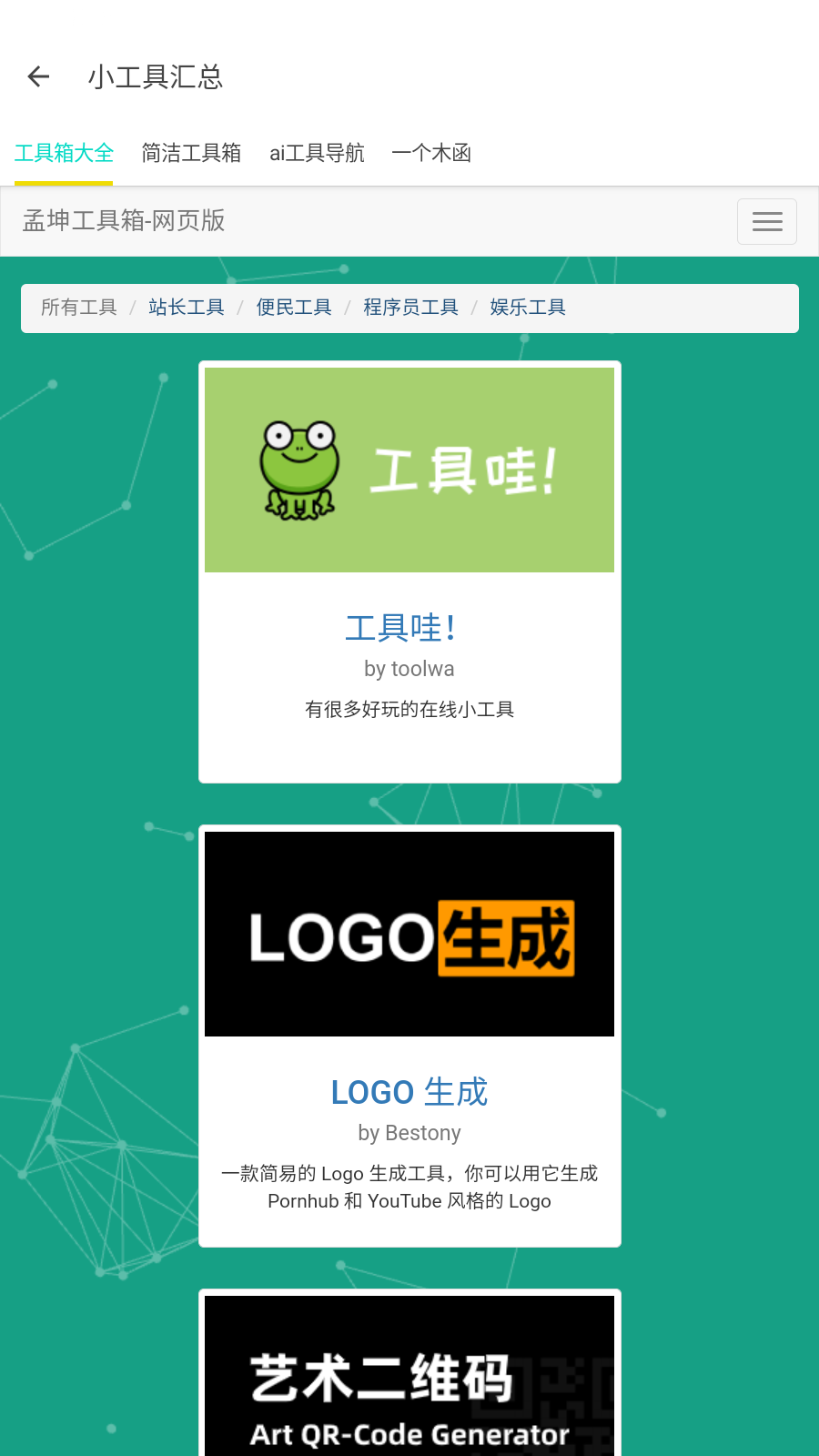Switch to the 简洁工具箱 tab

[x=190, y=153]
